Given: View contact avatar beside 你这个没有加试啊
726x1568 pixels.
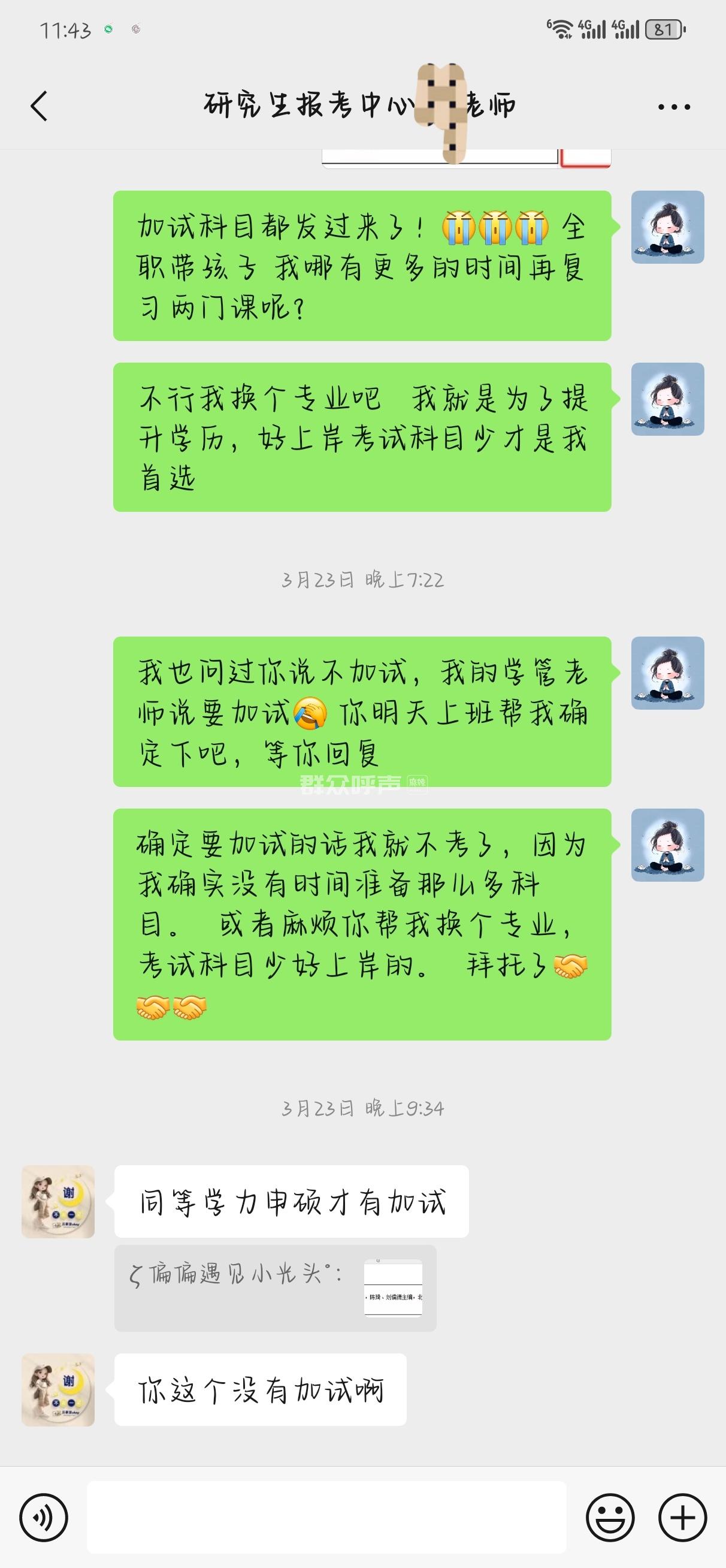Looking at the screenshot, I should tap(58, 1389).
